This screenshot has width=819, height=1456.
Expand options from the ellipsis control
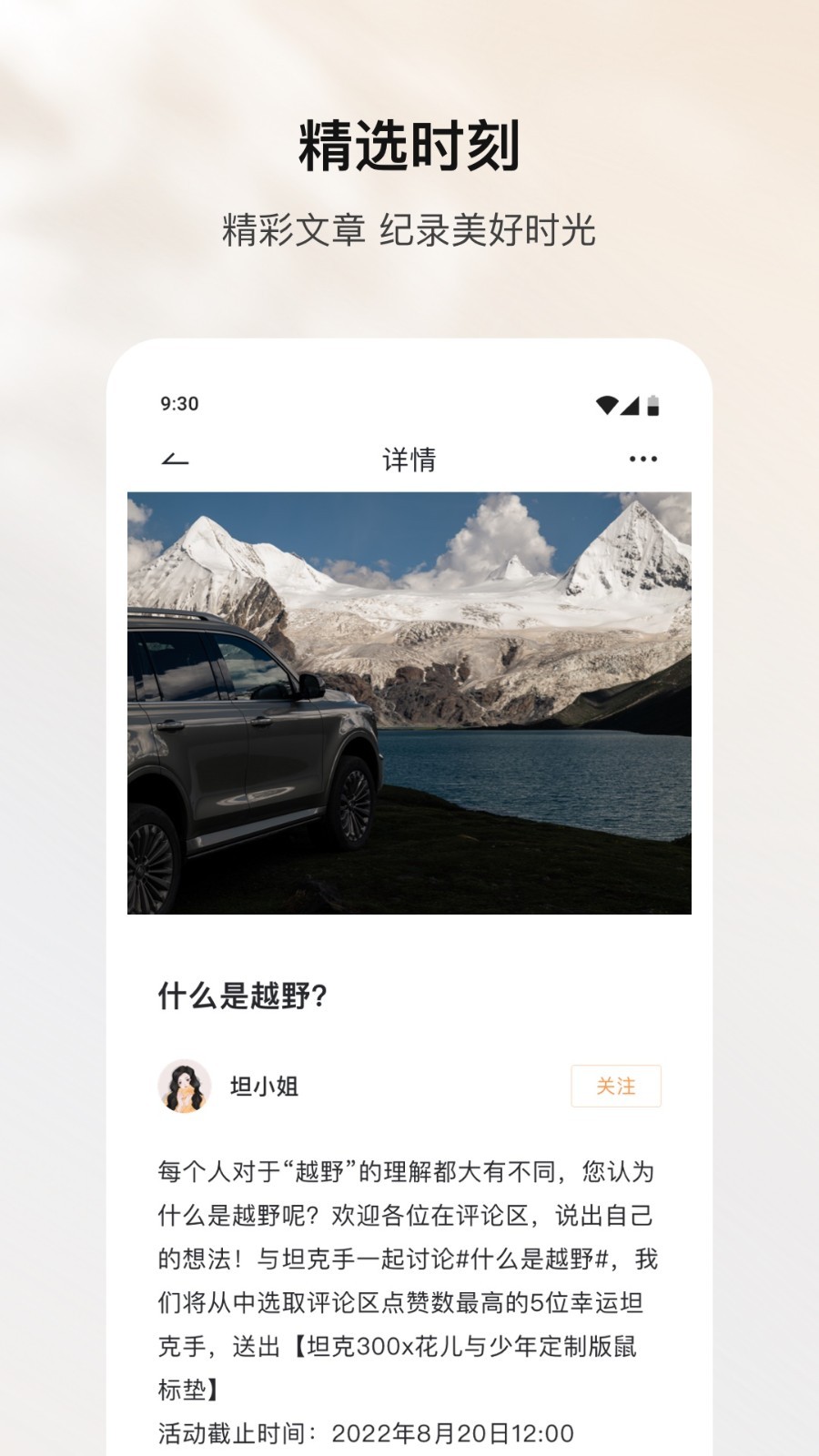pos(643,458)
